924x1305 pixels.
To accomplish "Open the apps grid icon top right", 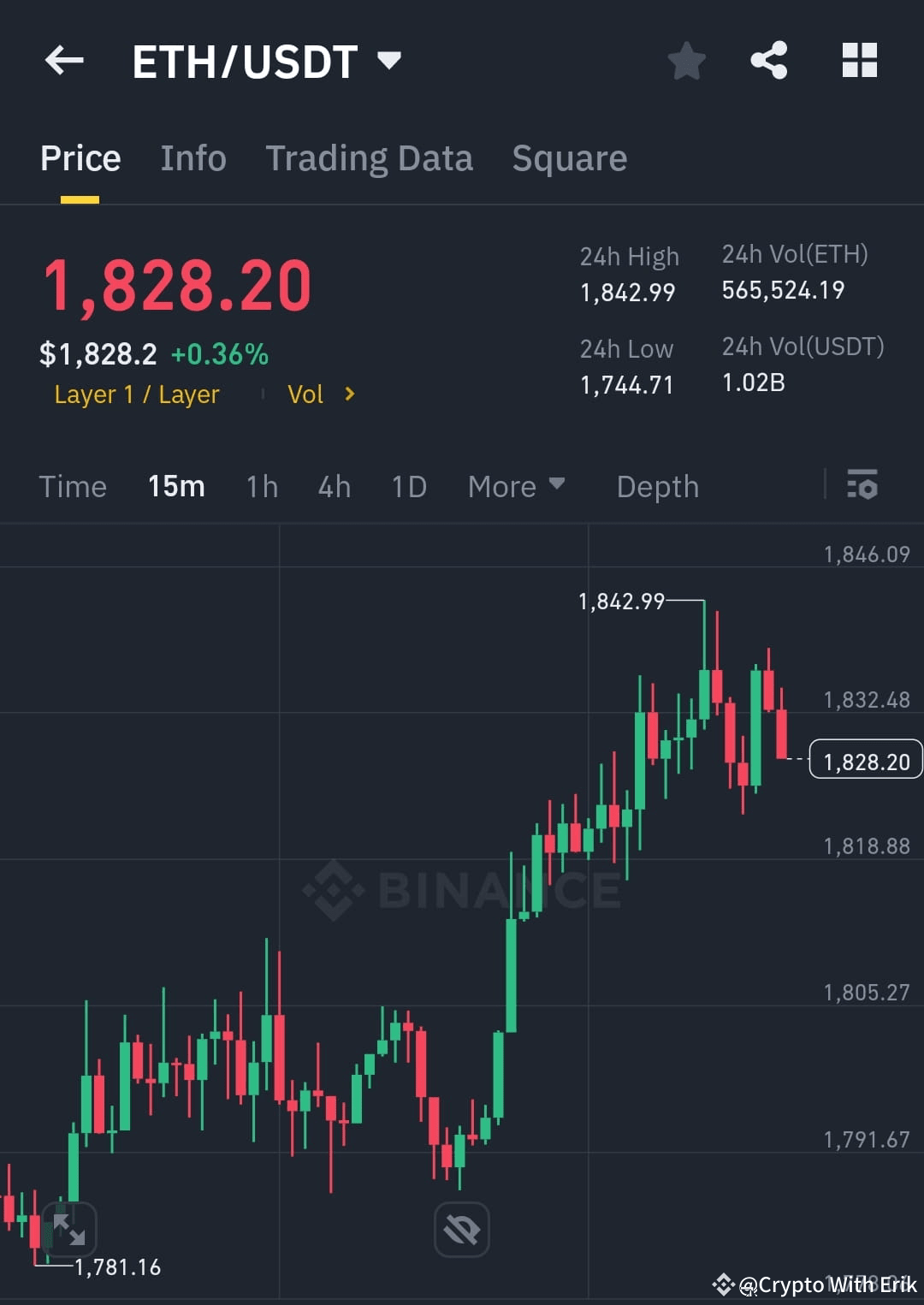I will click(859, 60).
